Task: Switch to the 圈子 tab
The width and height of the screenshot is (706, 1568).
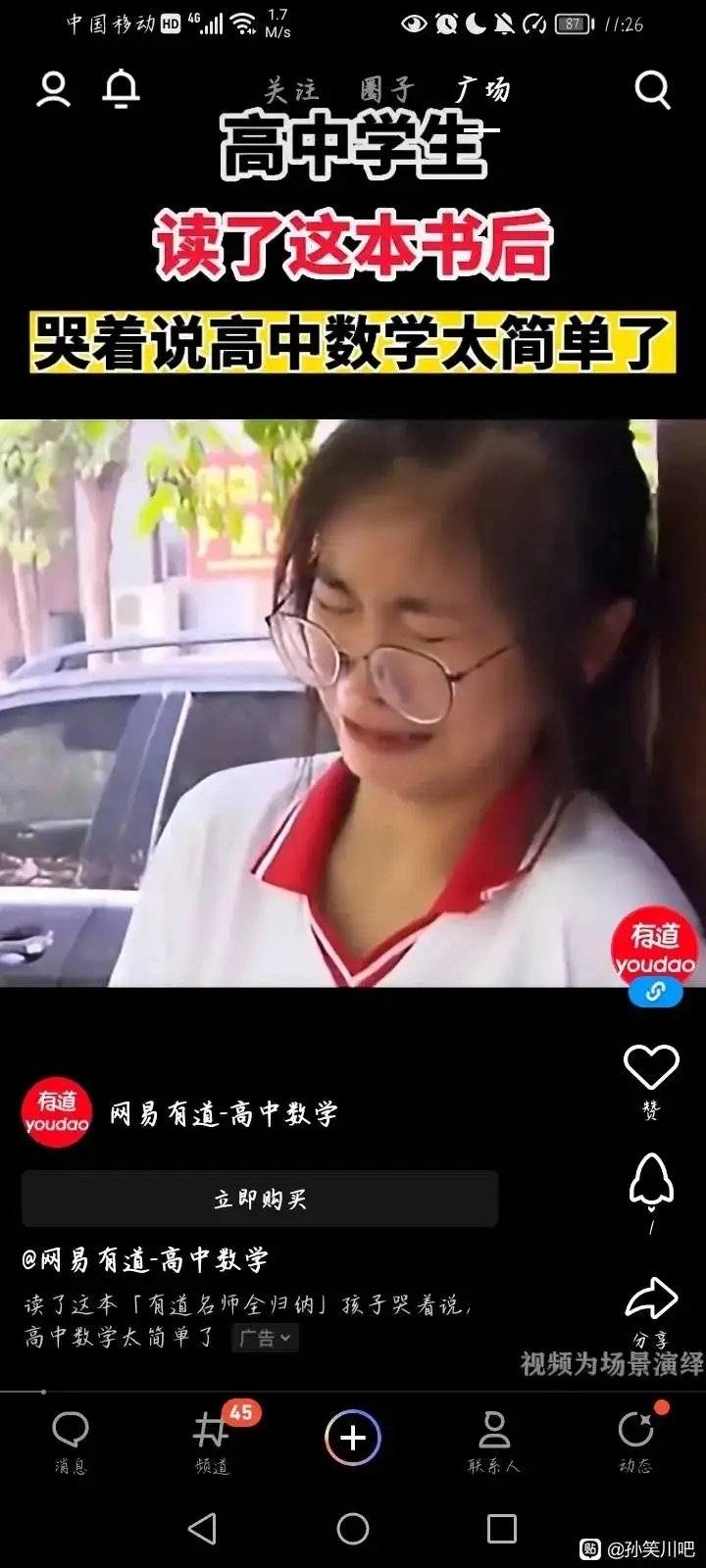Action: tap(386, 91)
